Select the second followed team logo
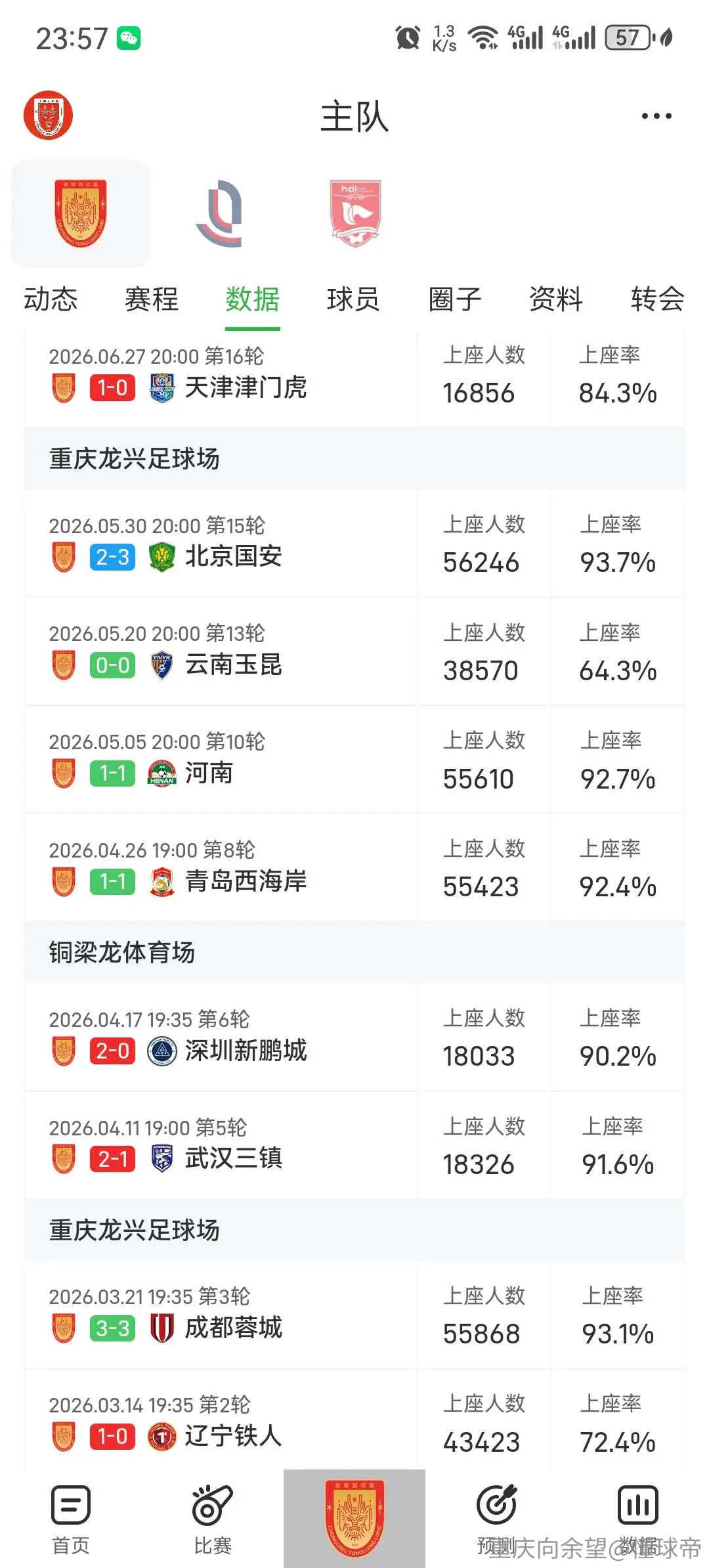The height and width of the screenshot is (1568, 709). coord(220,213)
